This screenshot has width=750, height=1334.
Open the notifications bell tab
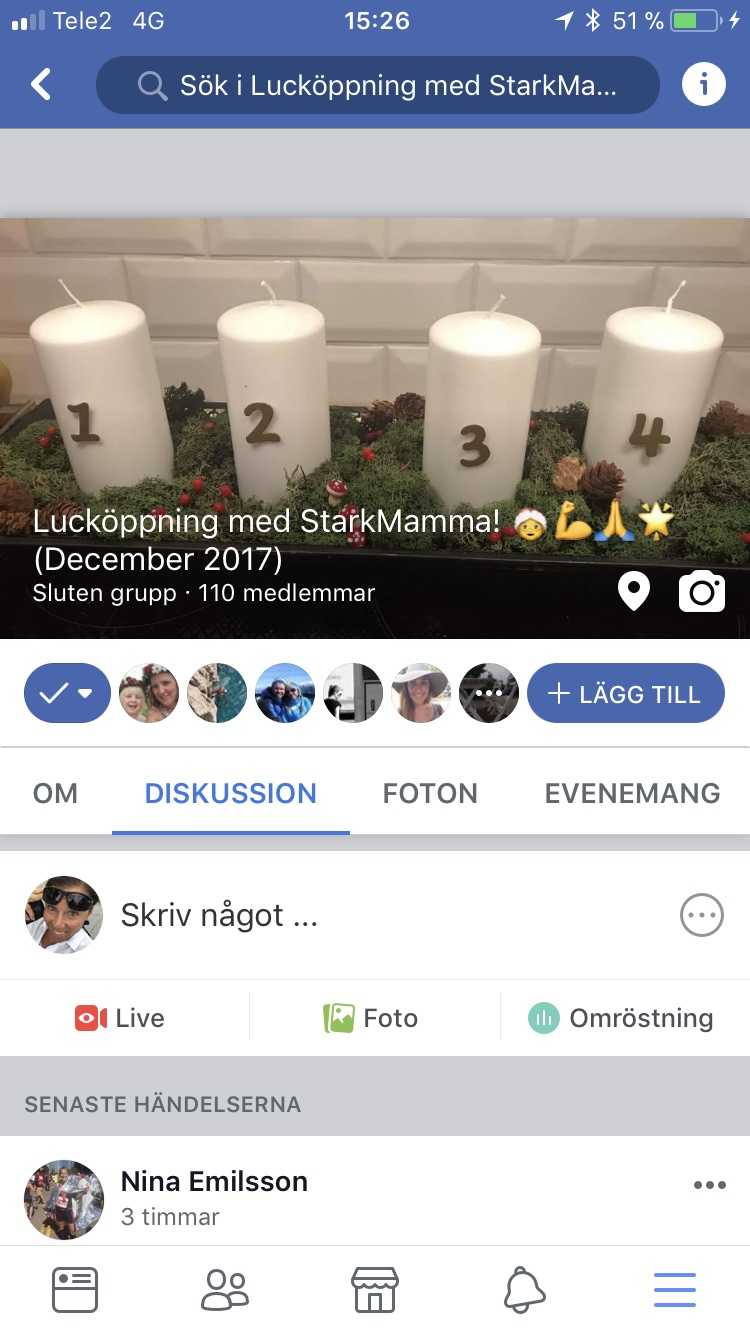tap(525, 1290)
